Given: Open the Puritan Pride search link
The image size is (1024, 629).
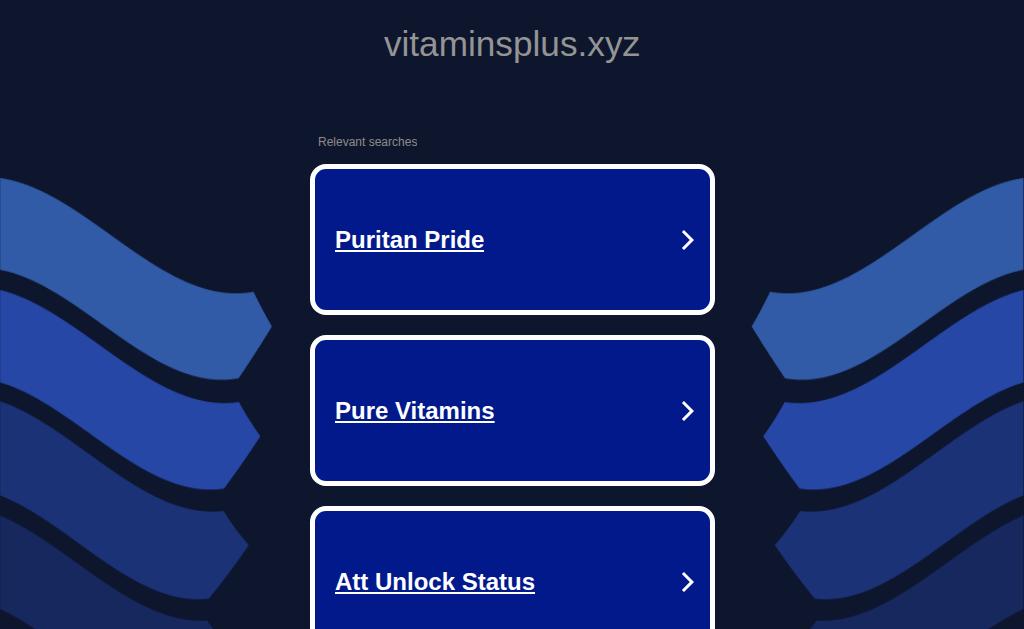Looking at the screenshot, I should [410, 240].
